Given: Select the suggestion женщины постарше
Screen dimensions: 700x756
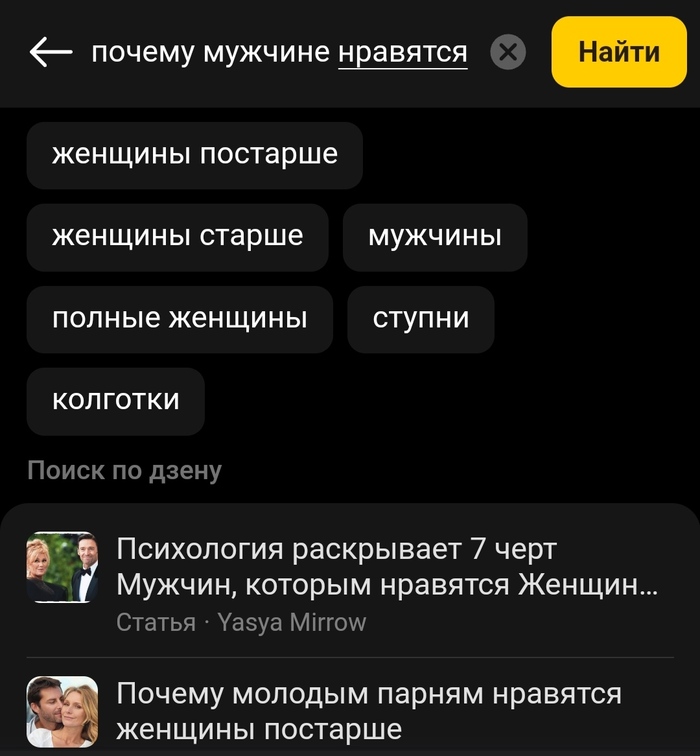Looking at the screenshot, I should (195, 155).
